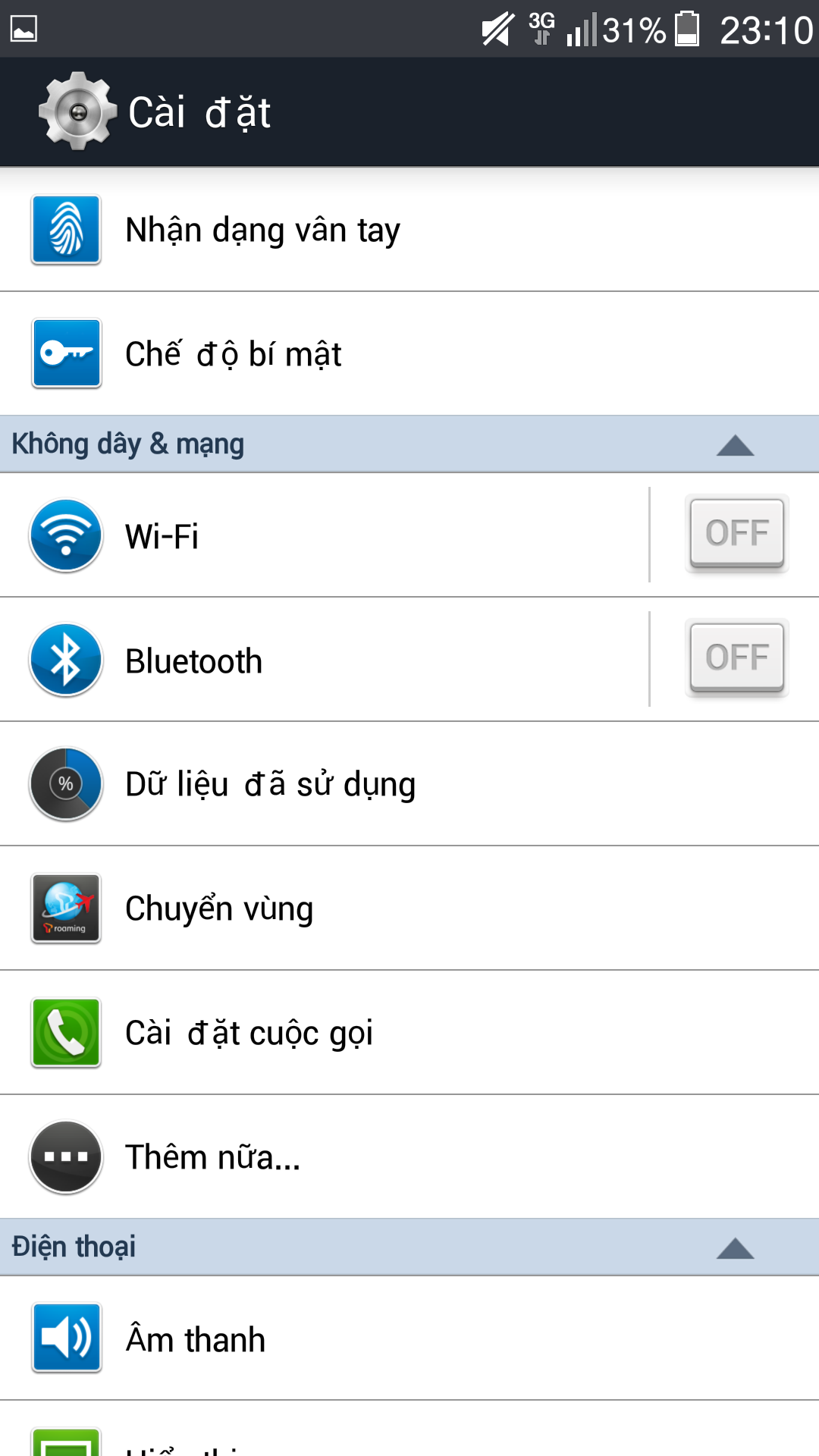Open Cài đặt cuộc gọi
This screenshot has height=1456, width=819.
[409, 1033]
